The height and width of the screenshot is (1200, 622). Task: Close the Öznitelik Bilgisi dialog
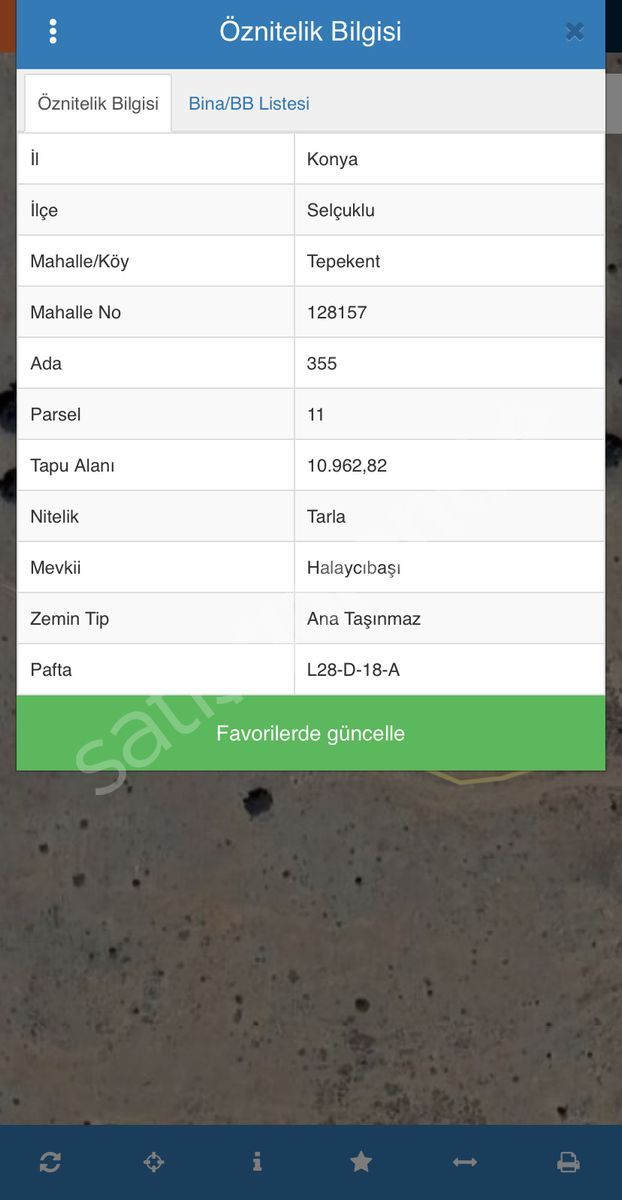pyautogui.click(x=574, y=31)
